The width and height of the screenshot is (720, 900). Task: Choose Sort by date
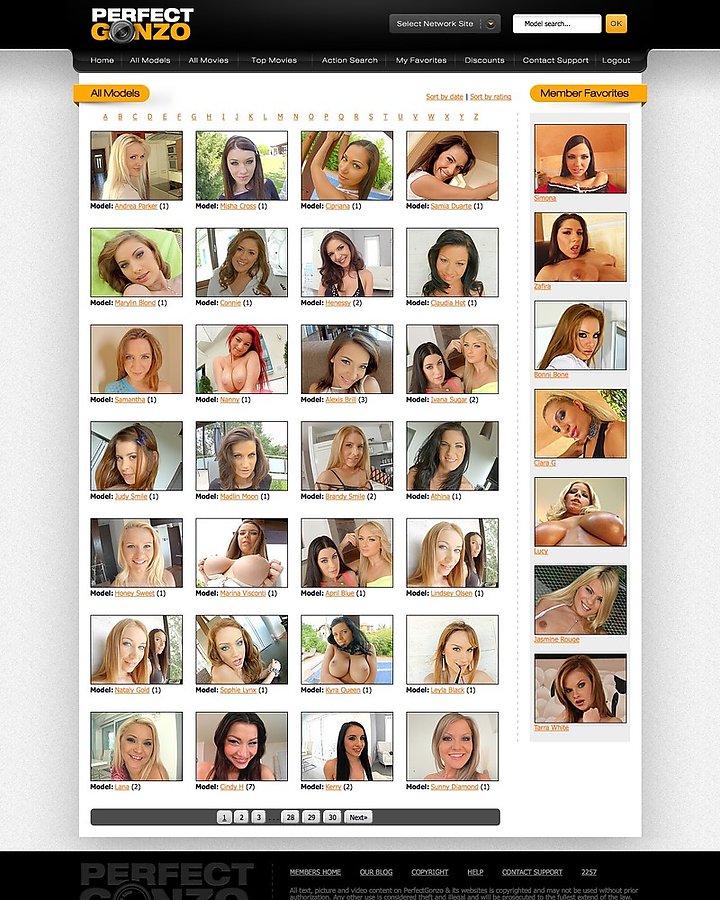coord(444,97)
